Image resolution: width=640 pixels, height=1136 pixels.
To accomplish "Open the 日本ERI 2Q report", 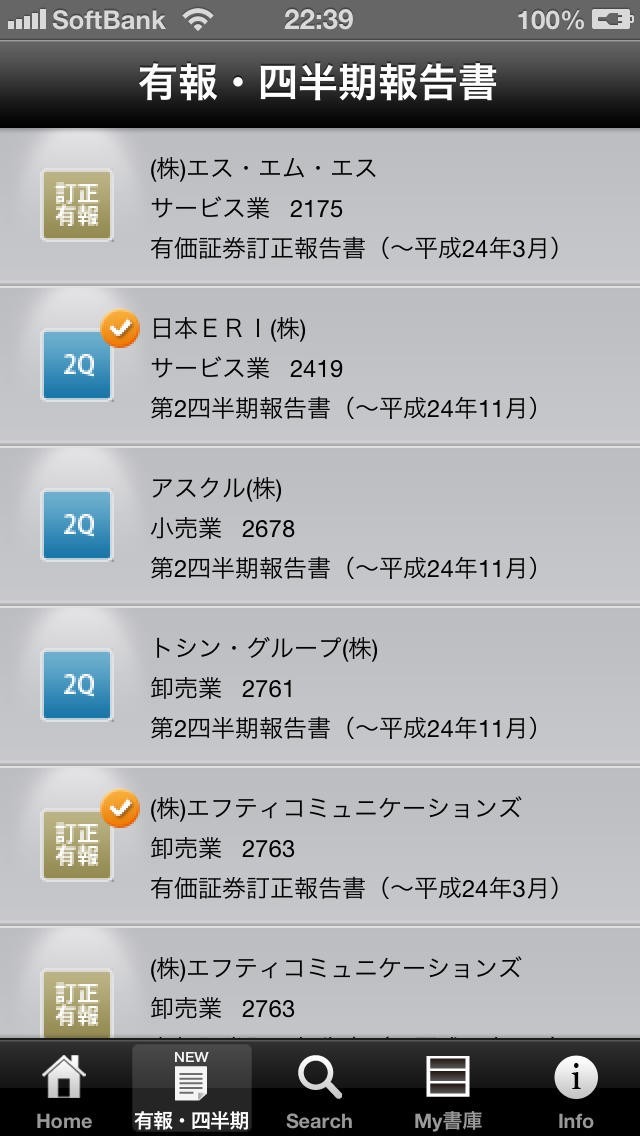I will point(320,367).
